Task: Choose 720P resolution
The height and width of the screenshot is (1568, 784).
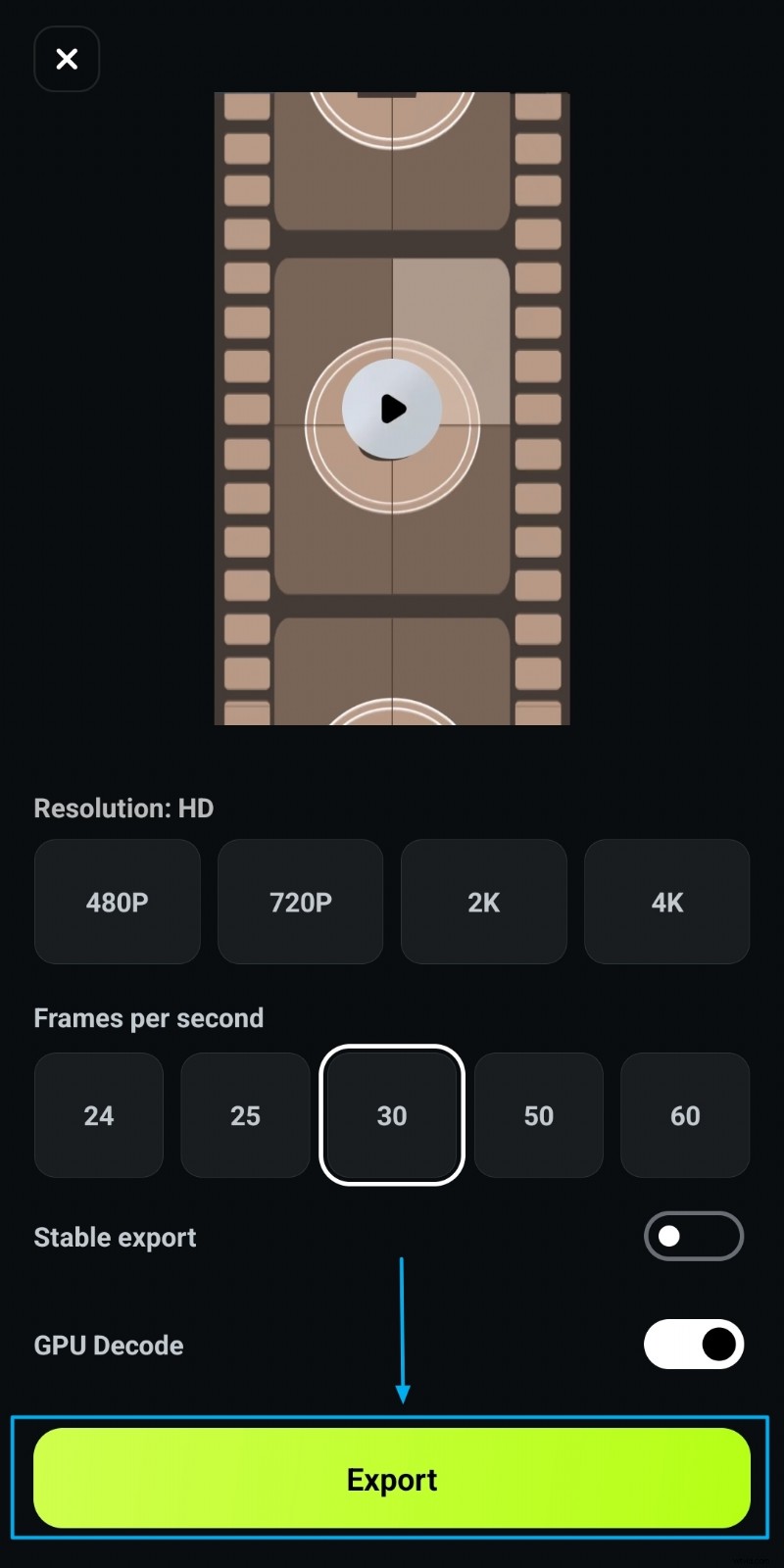Action: coord(300,902)
